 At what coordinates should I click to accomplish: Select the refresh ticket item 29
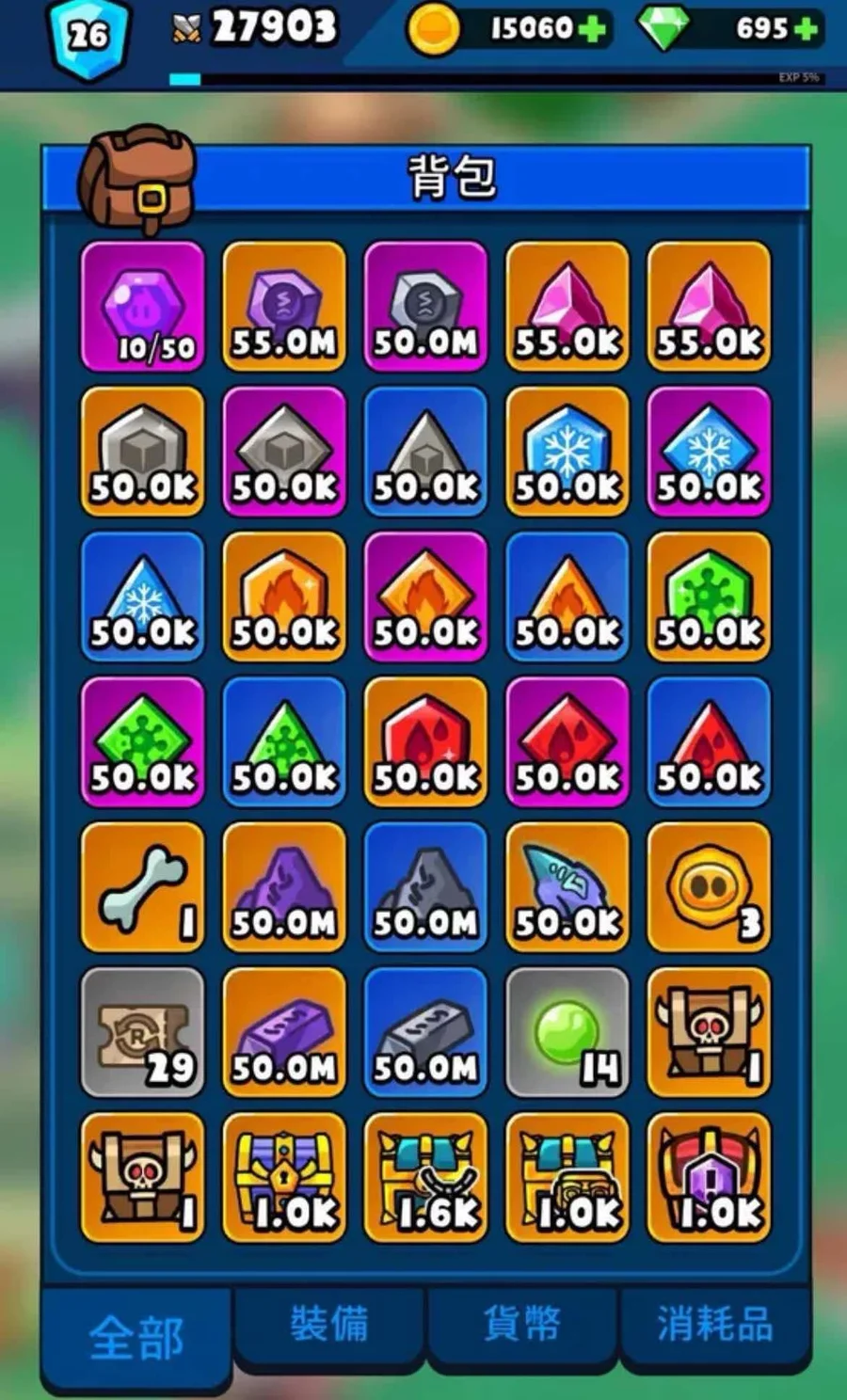pyautogui.click(x=142, y=1032)
